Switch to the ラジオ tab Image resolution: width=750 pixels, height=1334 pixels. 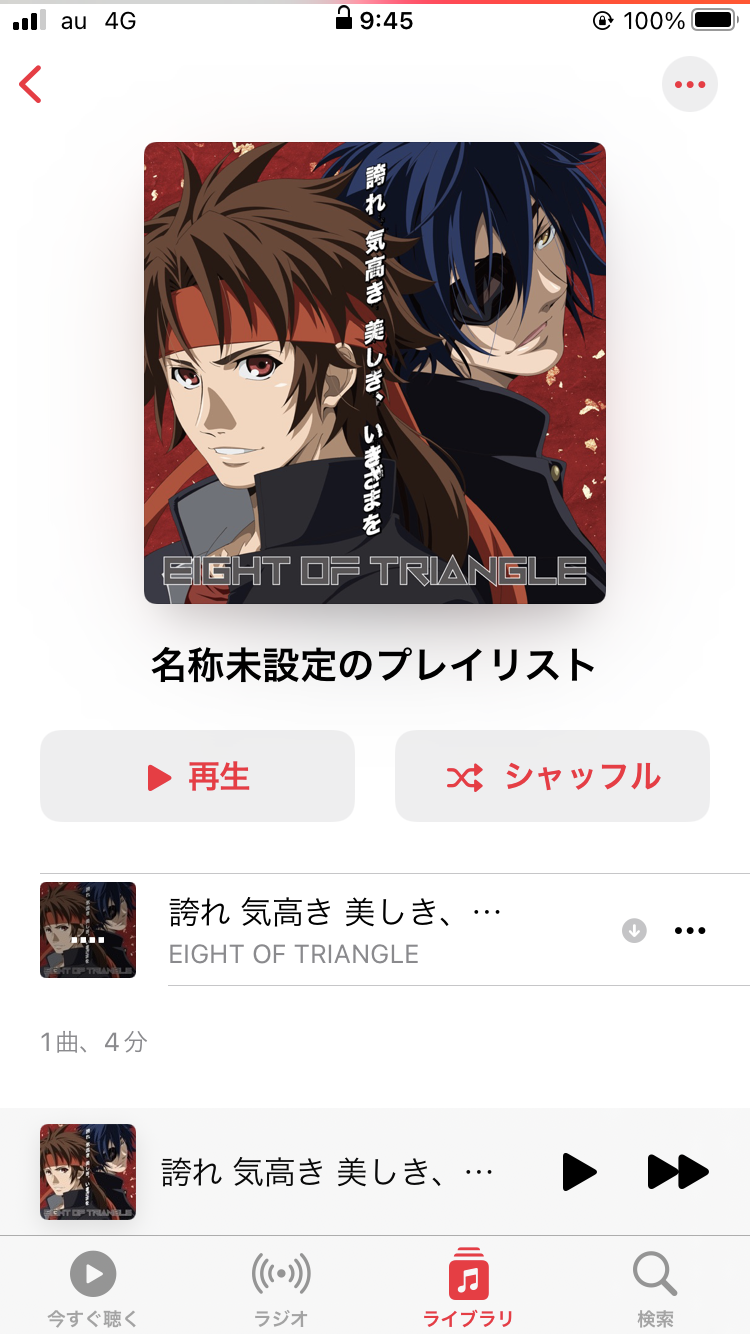[281, 1288]
